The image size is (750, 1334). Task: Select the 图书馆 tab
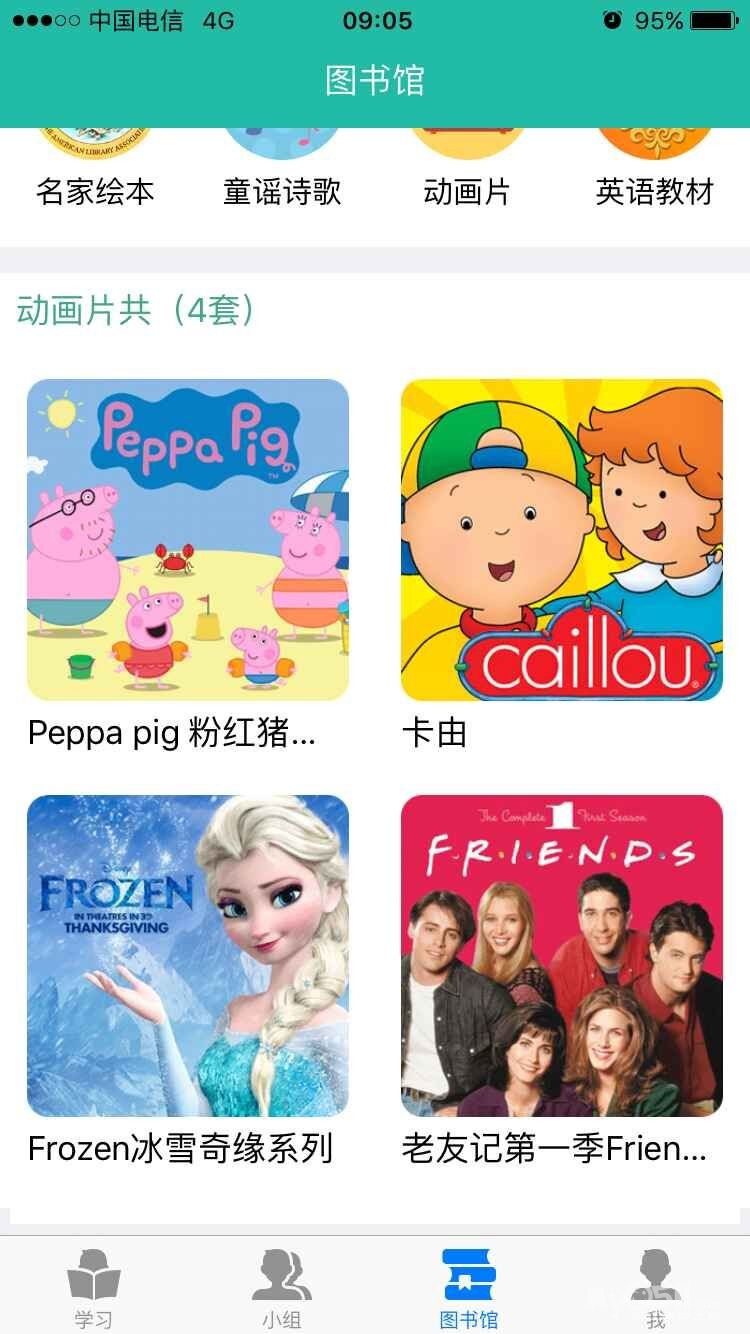(469, 1288)
